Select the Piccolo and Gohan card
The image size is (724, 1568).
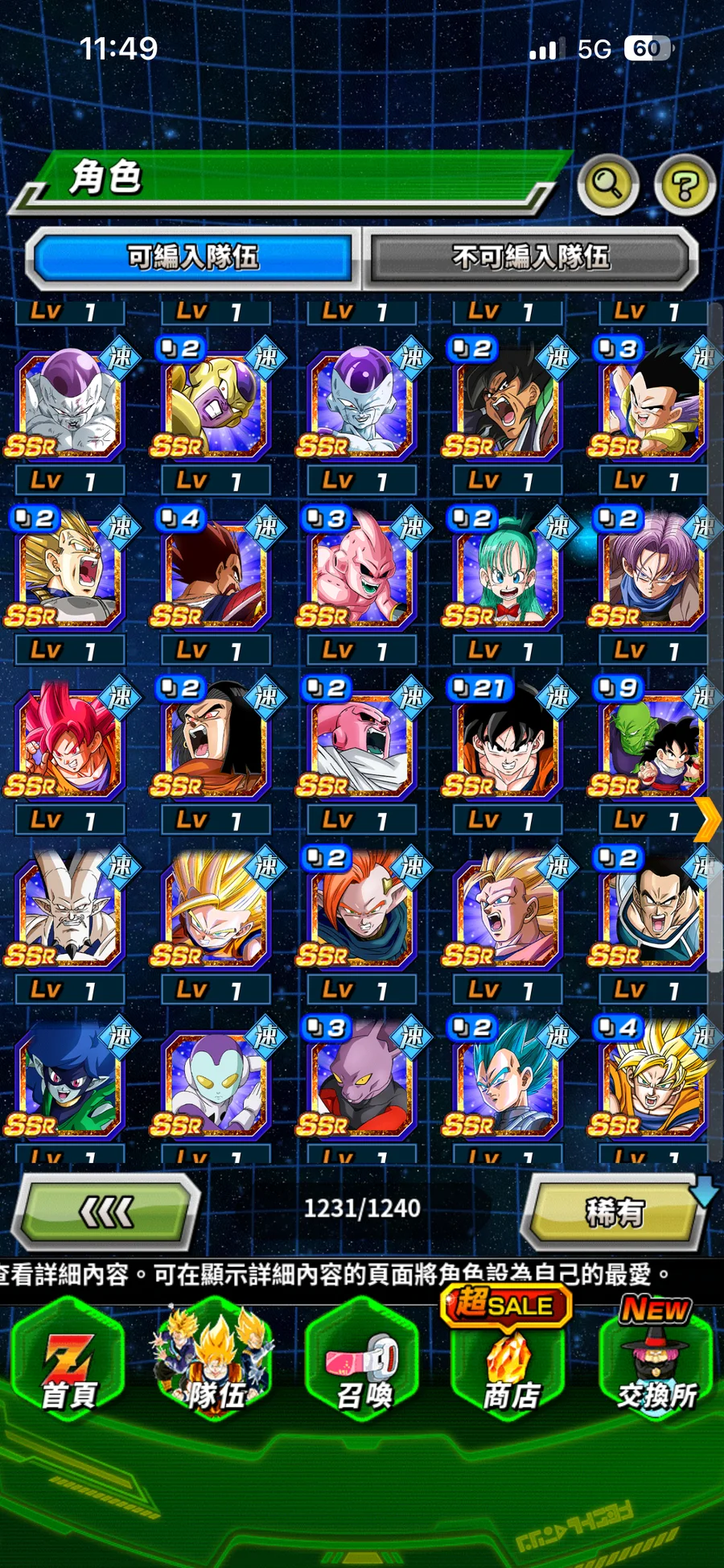652,742
